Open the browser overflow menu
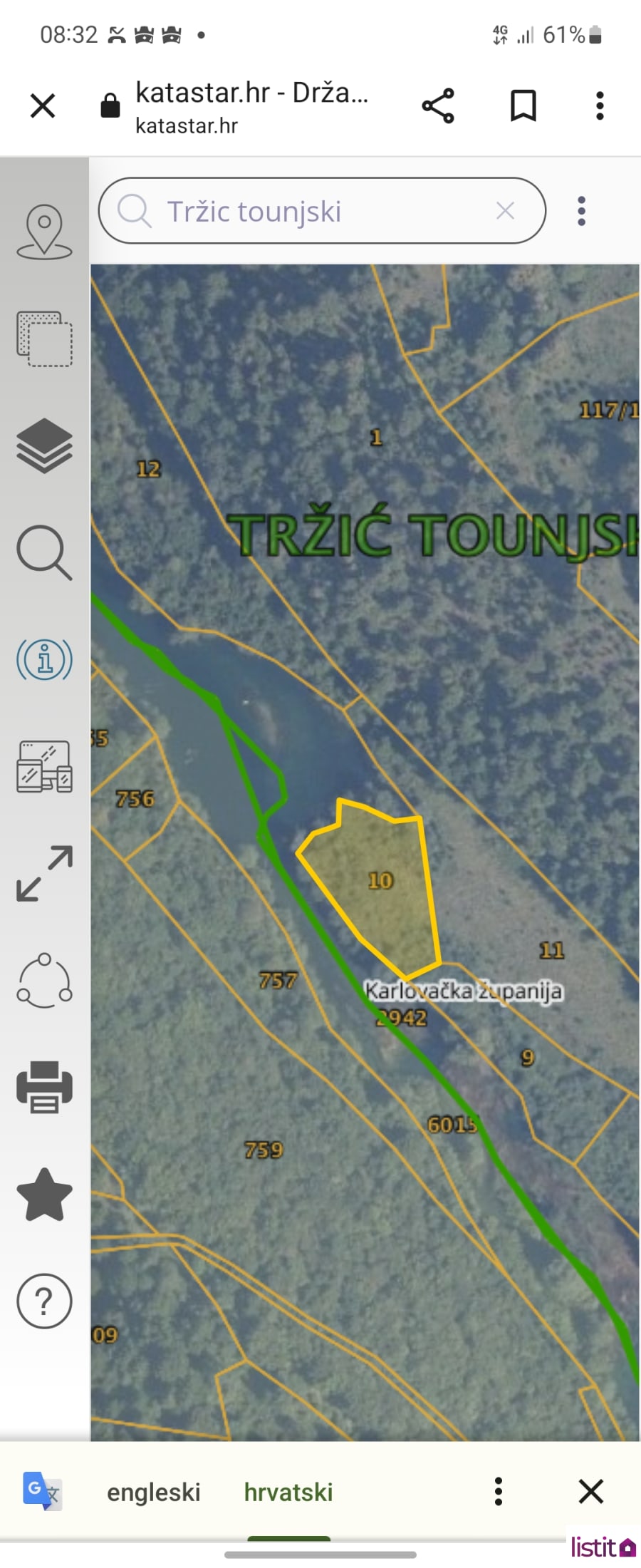The height and width of the screenshot is (1568, 641). coord(600,106)
